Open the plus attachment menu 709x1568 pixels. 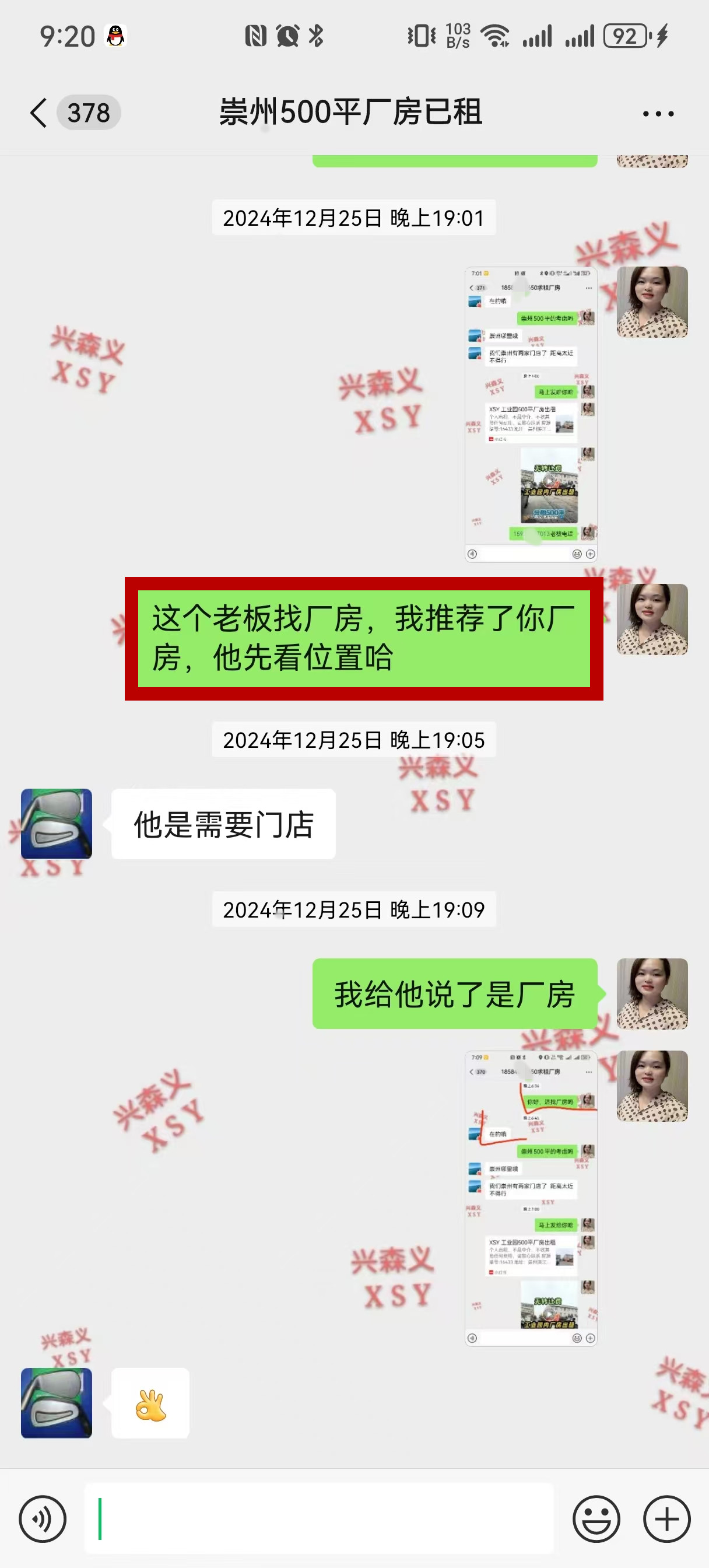point(666,1518)
